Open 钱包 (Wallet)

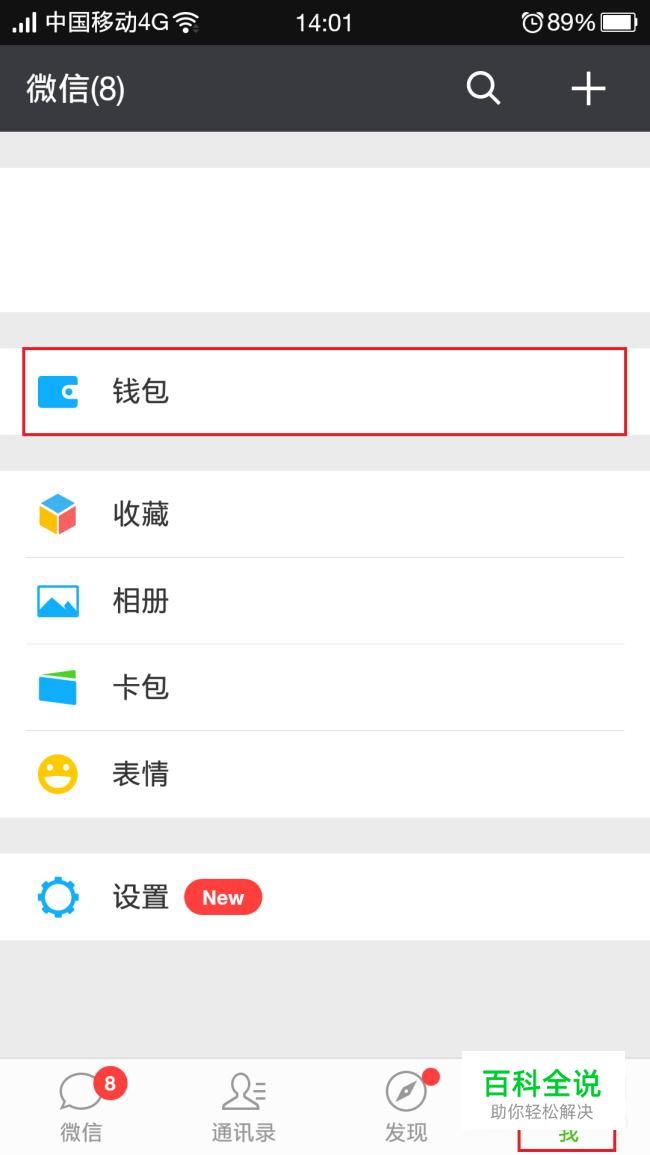point(324,391)
